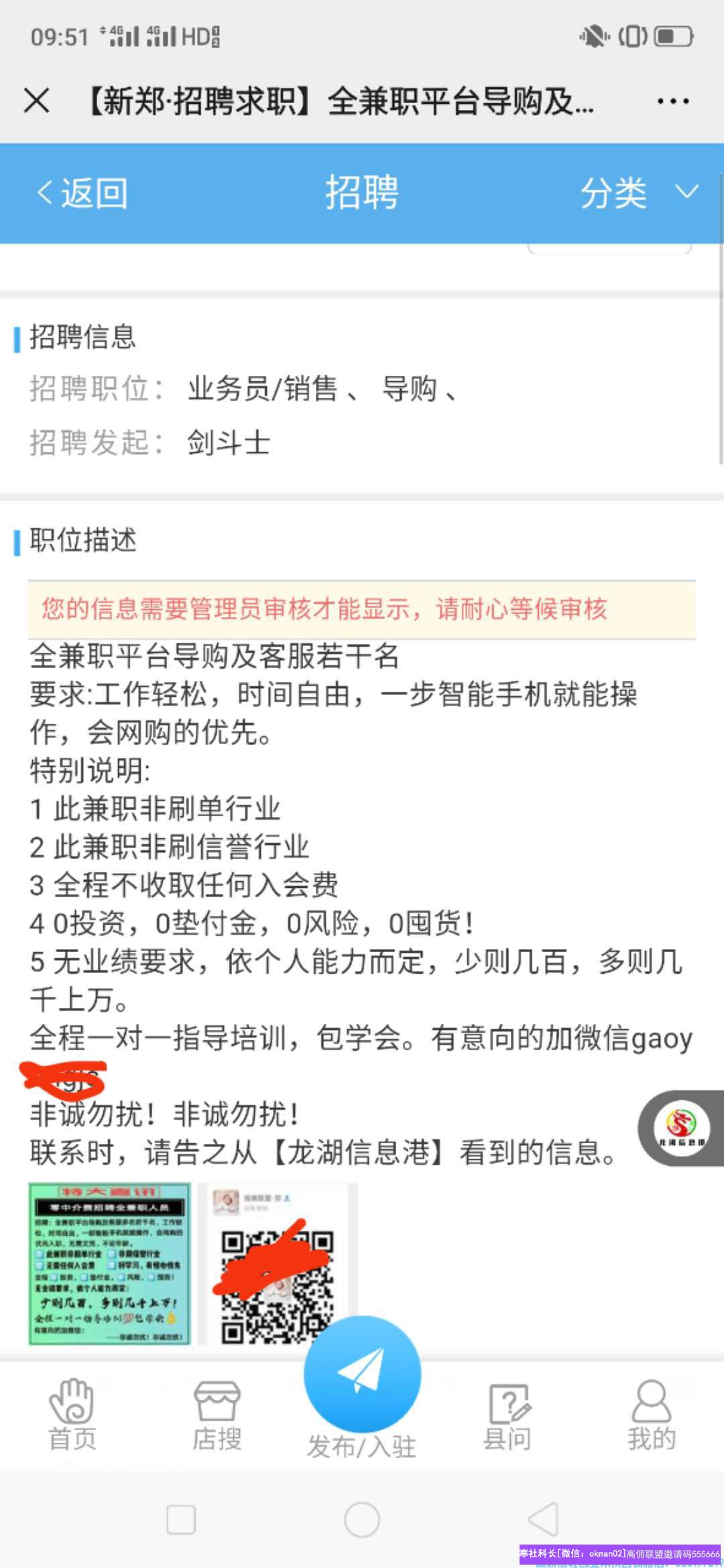Switch to the 首页 tab
Screen dimensions: 724x1568
click(x=72, y=1415)
